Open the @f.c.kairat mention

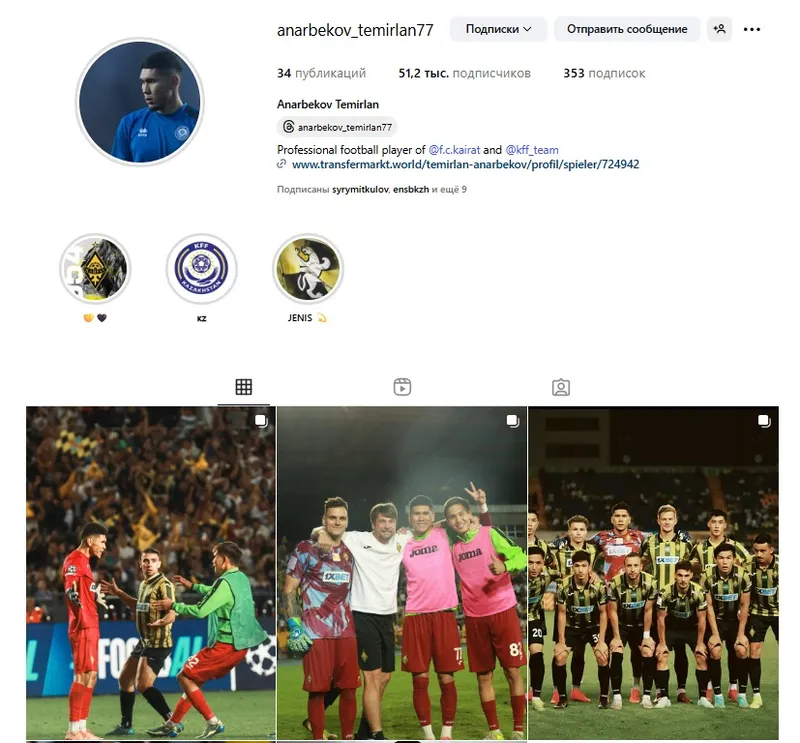(x=455, y=150)
